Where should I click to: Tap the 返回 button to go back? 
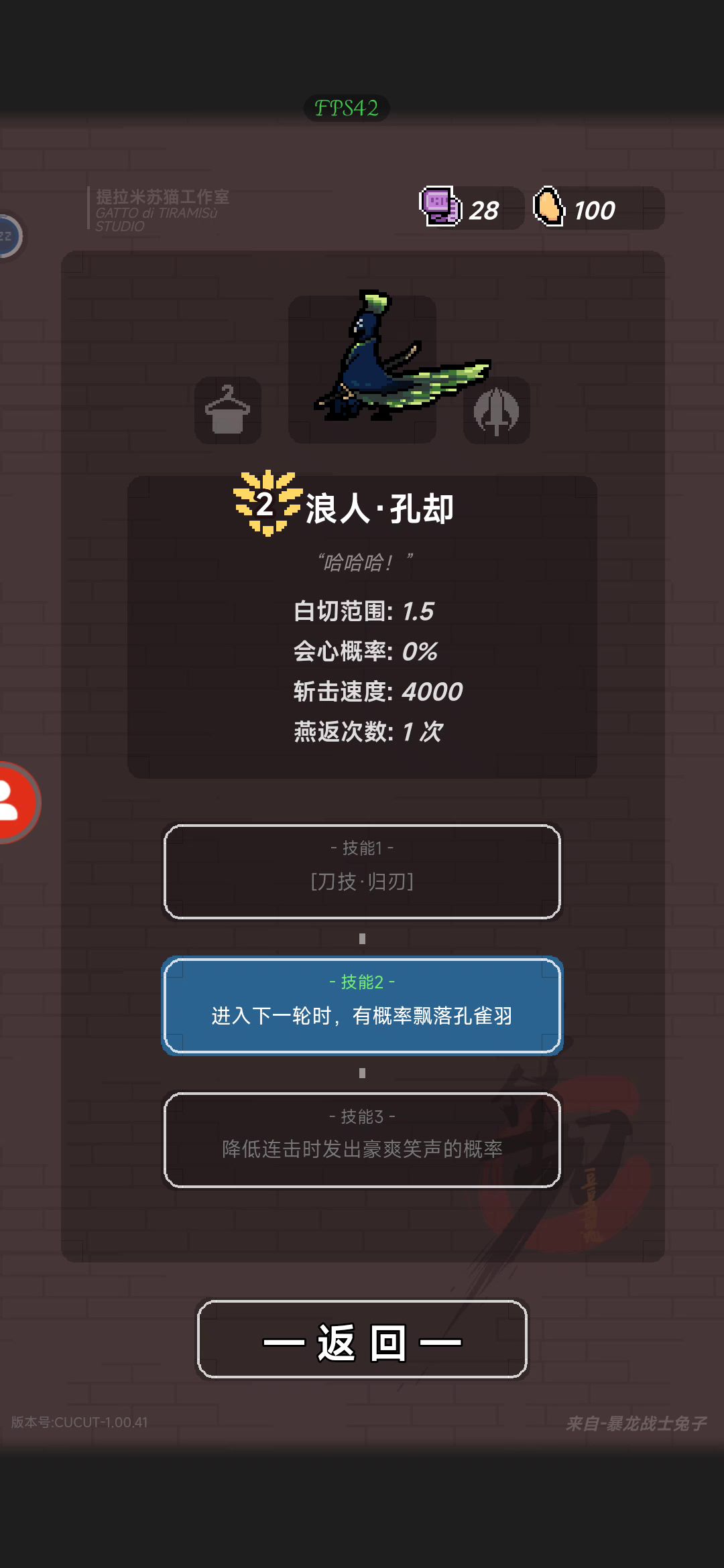[362, 1340]
